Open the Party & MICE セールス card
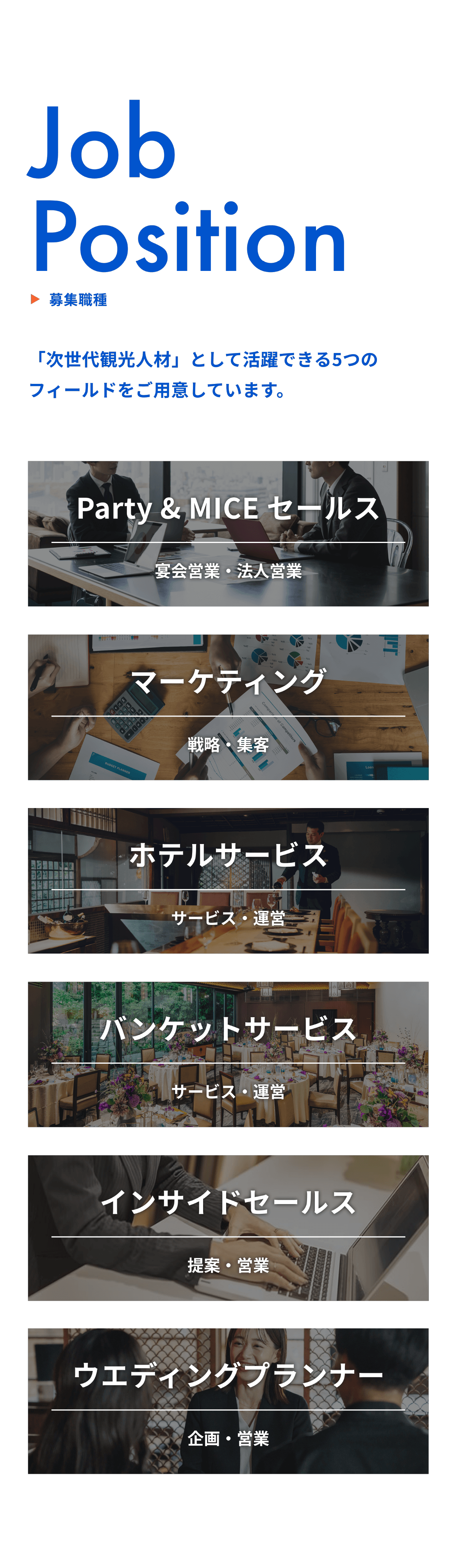The width and height of the screenshot is (457, 1568). coord(228,533)
